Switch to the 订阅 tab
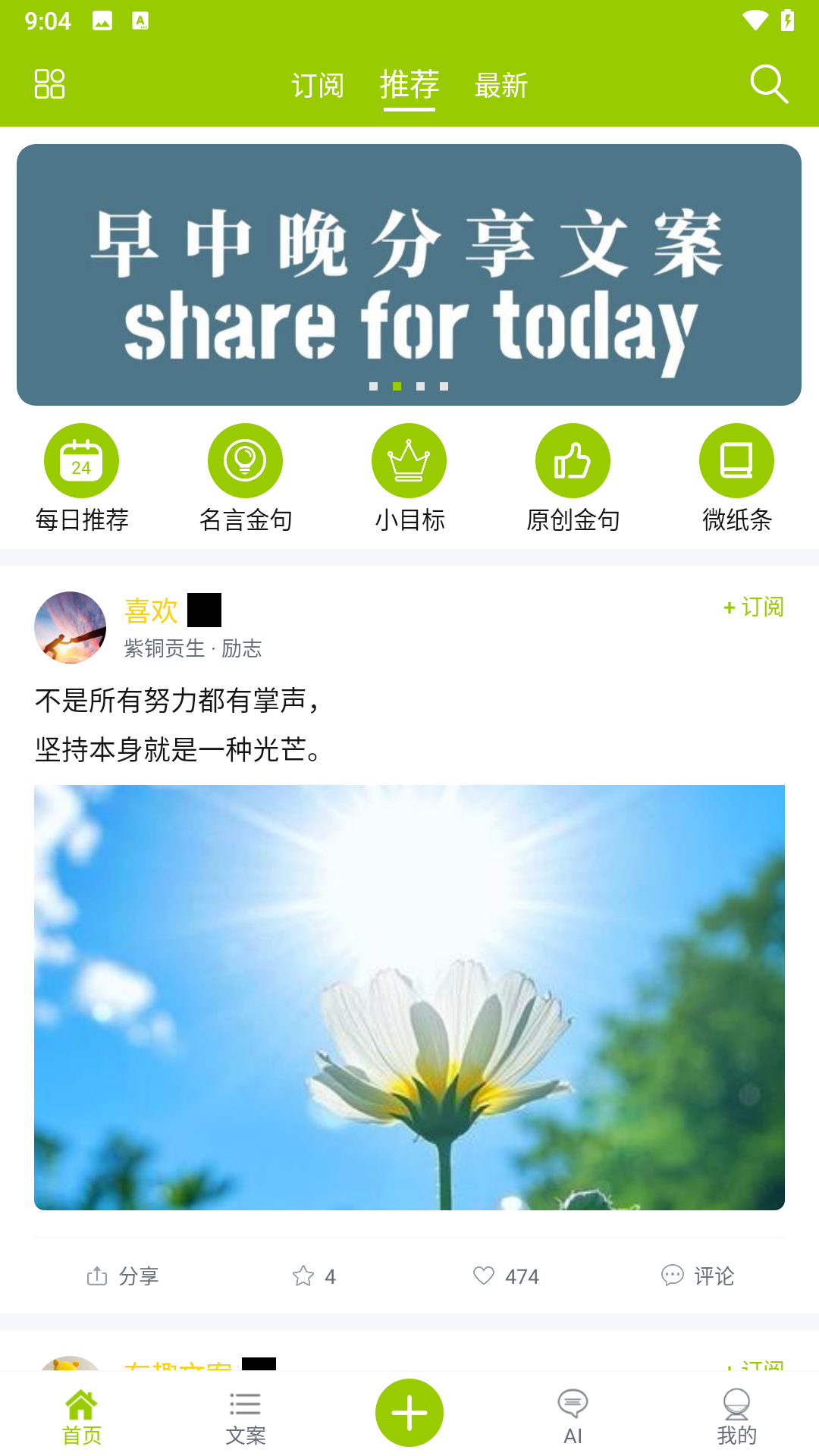 point(318,85)
